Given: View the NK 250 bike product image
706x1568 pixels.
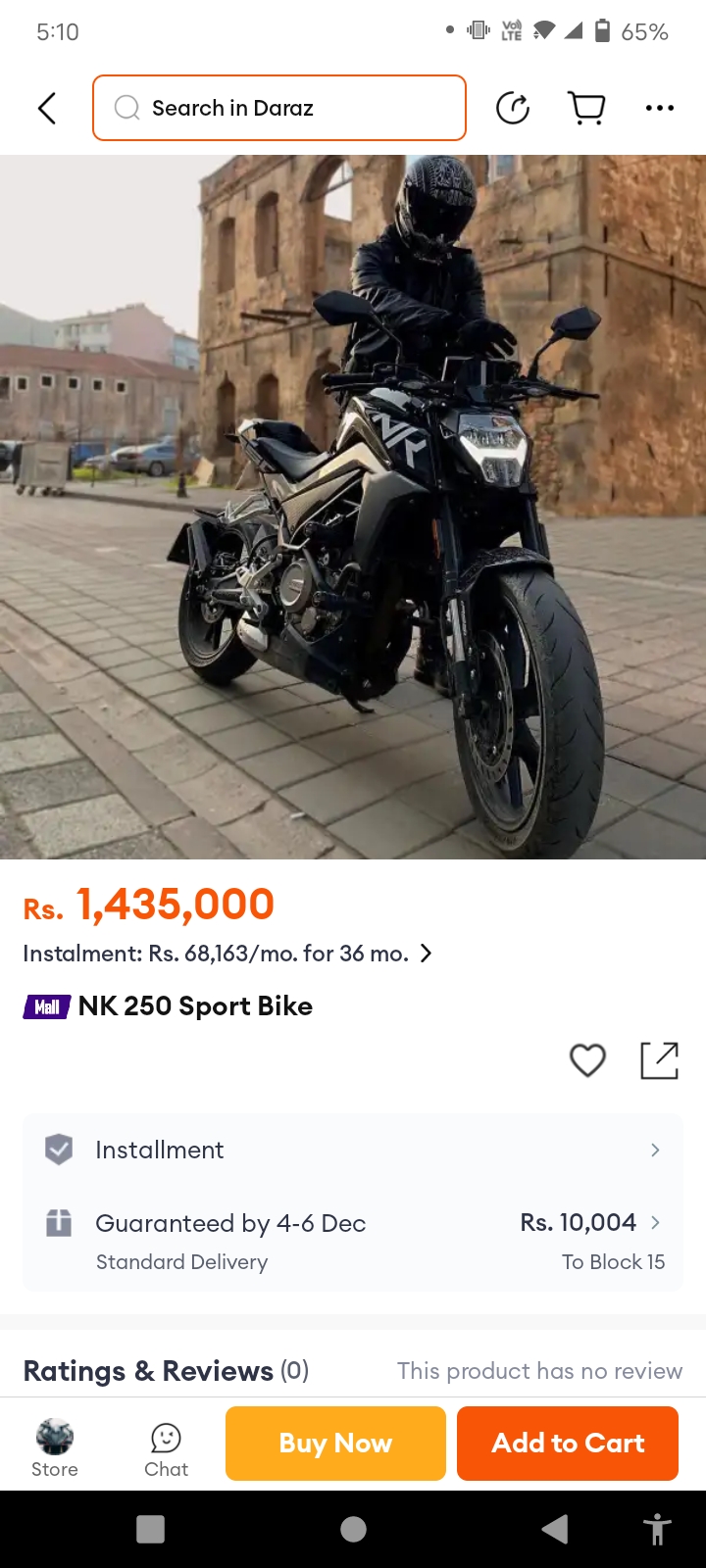Looking at the screenshot, I should (353, 507).
